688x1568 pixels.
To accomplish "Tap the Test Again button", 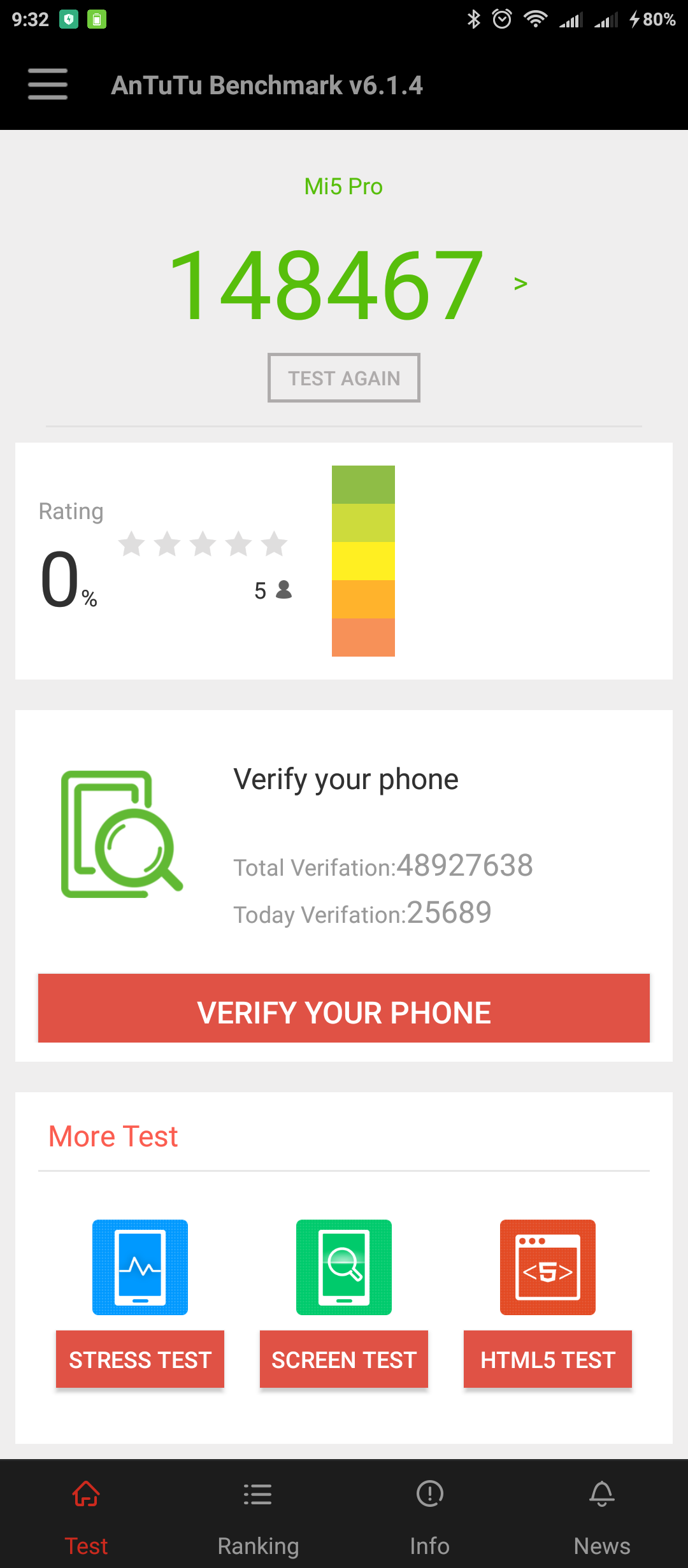I will pyautogui.click(x=344, y=378).
